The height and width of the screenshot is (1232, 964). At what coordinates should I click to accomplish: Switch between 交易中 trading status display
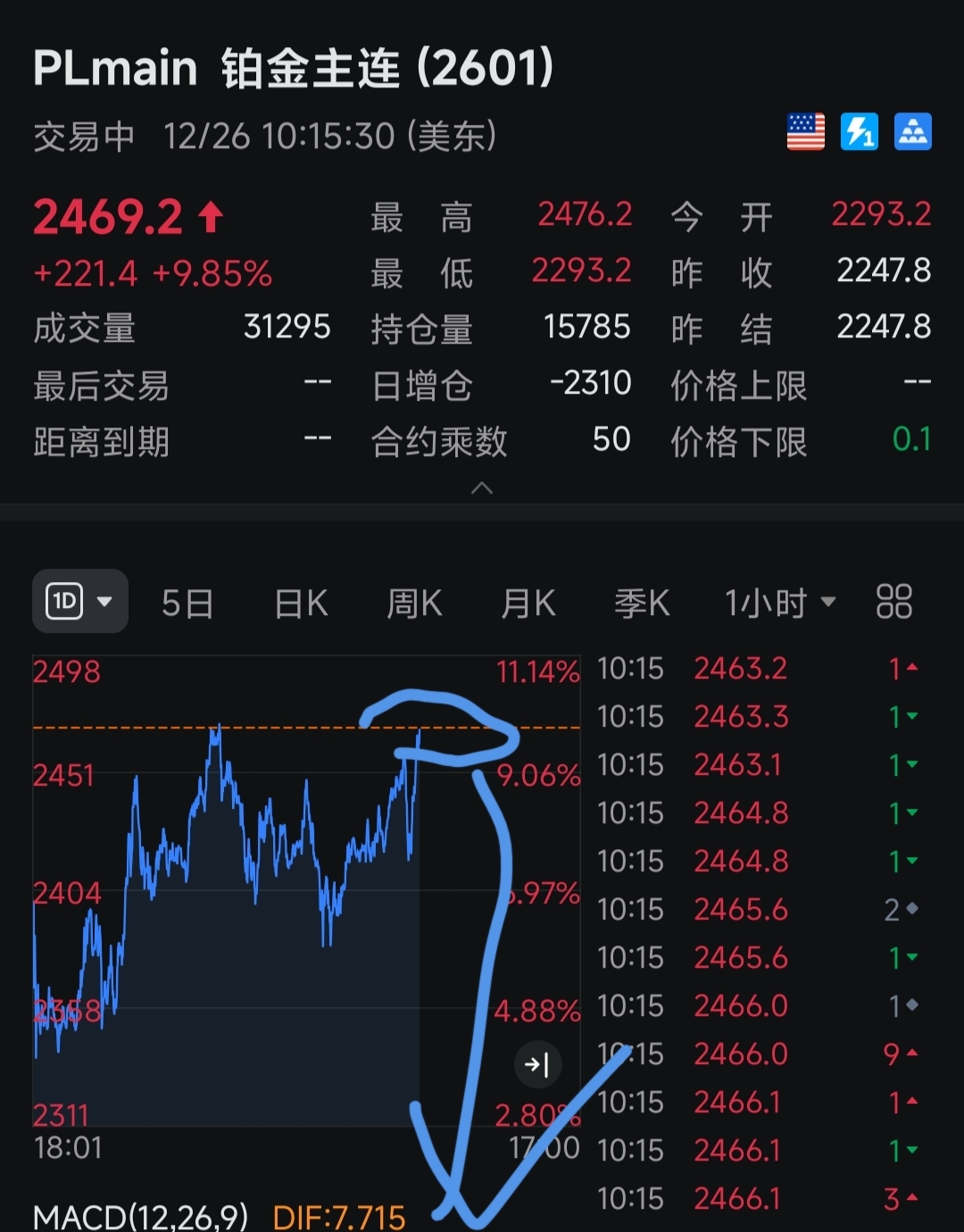pos(83,135)
